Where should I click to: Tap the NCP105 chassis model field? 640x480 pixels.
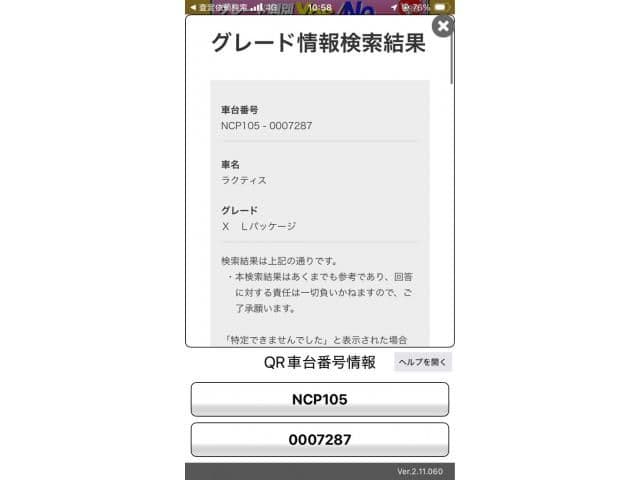pyautogui.click(x=320, y=399)
